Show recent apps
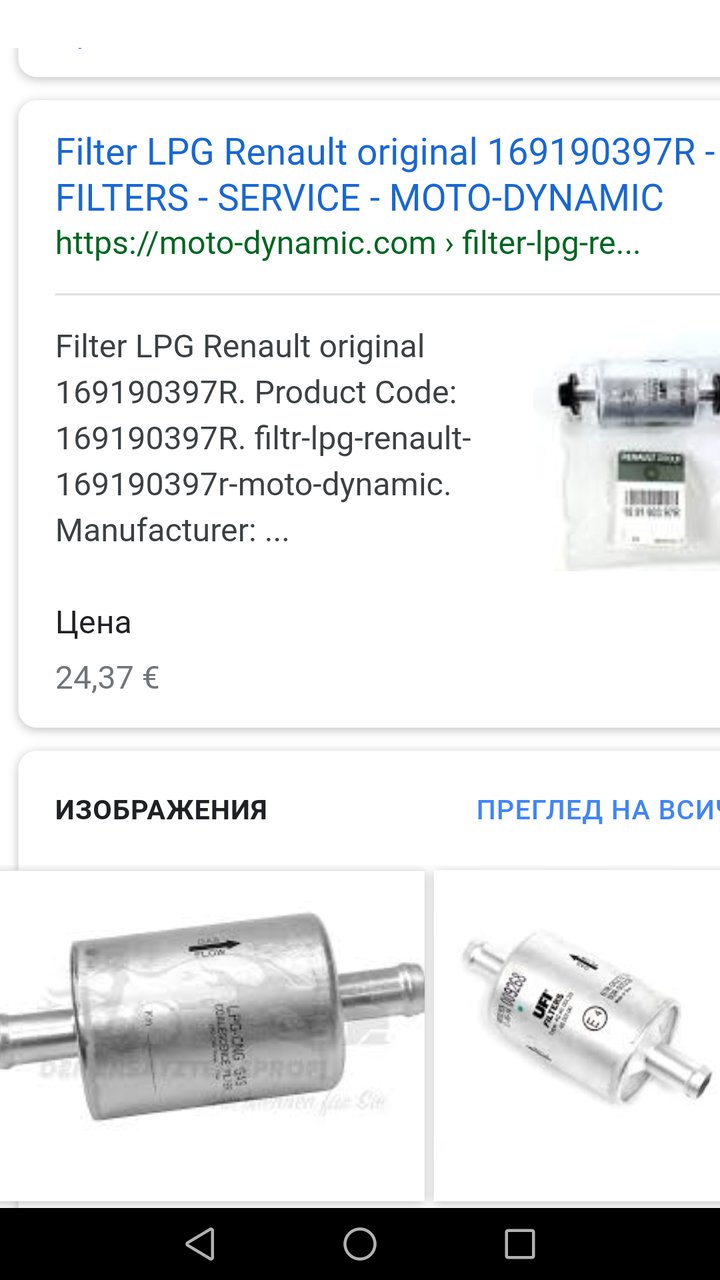Image resolution: width=720 pixels, height=1280 pixels. coord(520,1244)
